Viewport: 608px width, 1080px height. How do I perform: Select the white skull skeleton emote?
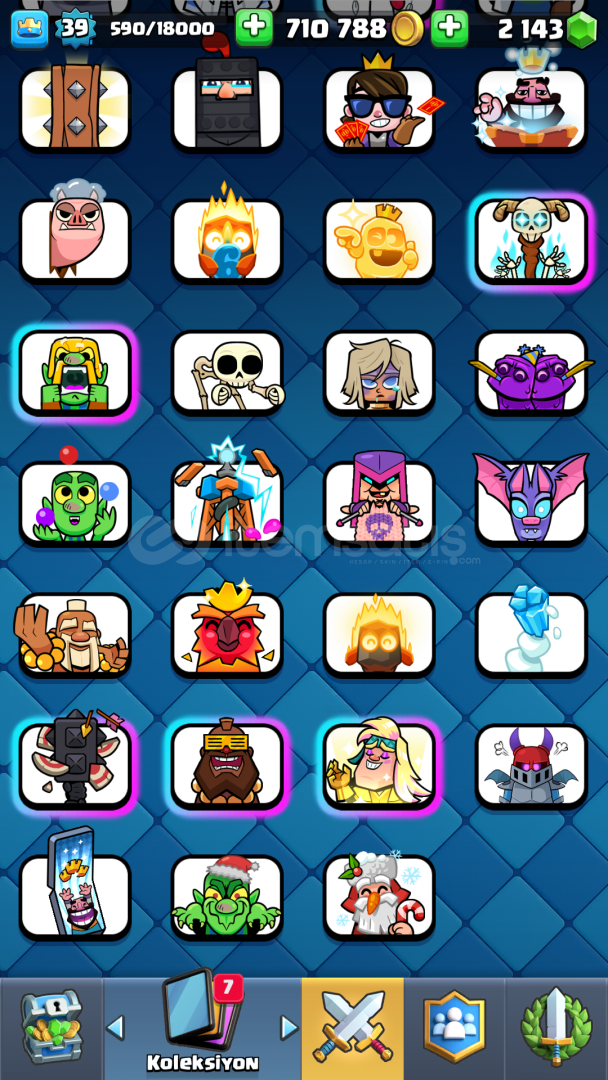click(x=227, y=373)
